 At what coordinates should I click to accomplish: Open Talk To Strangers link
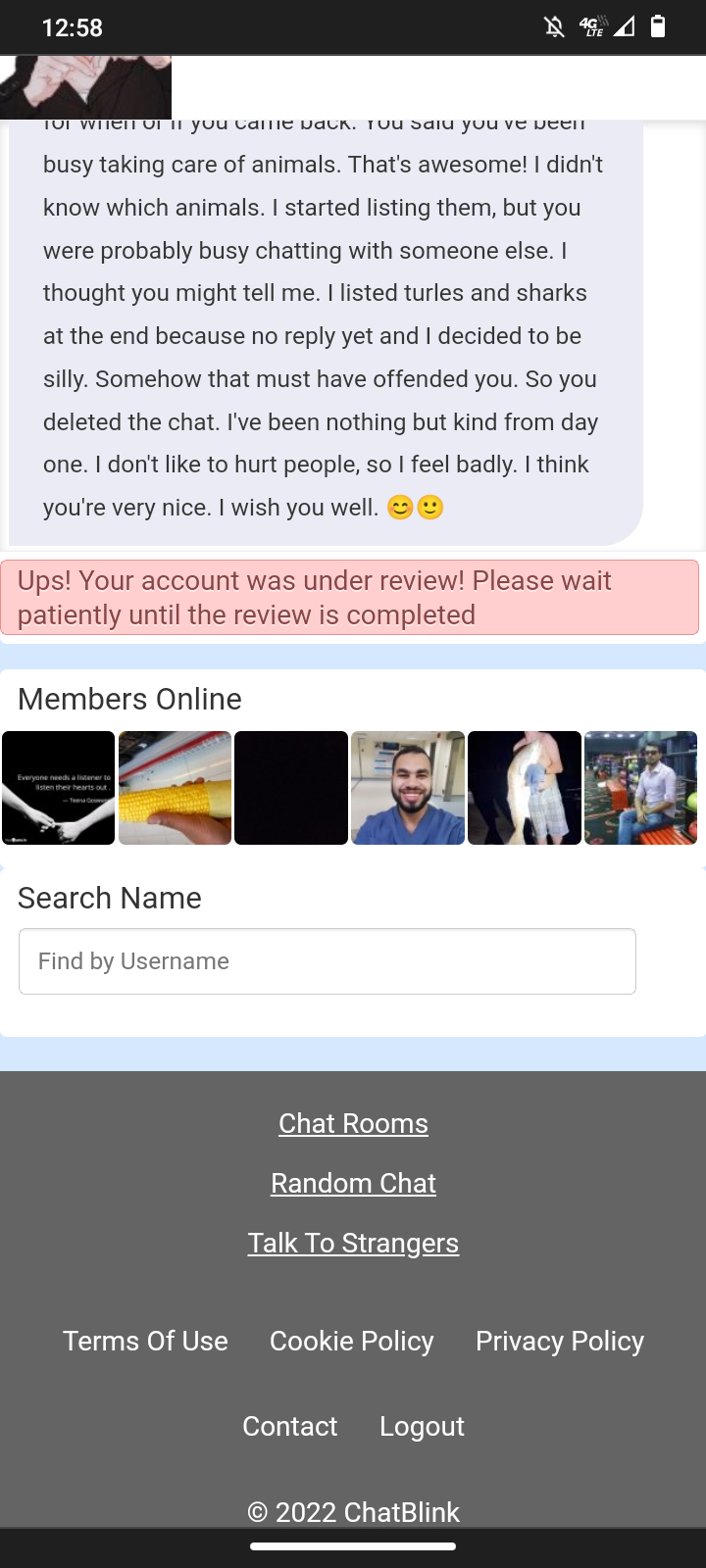point(353,1243)
